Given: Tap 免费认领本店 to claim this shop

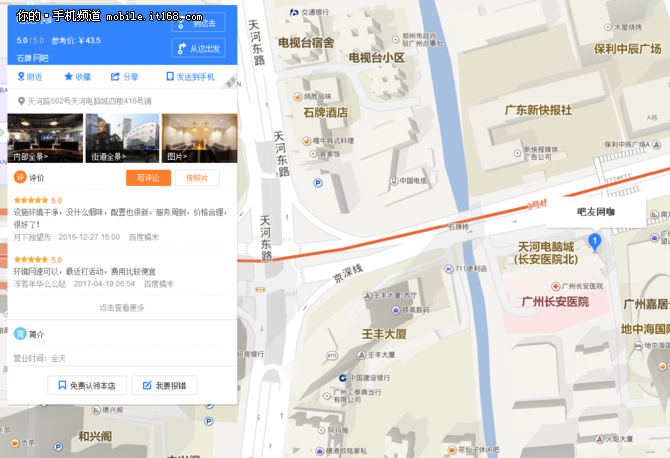Looking at the screenshot, I should click(x=86, y=385).
